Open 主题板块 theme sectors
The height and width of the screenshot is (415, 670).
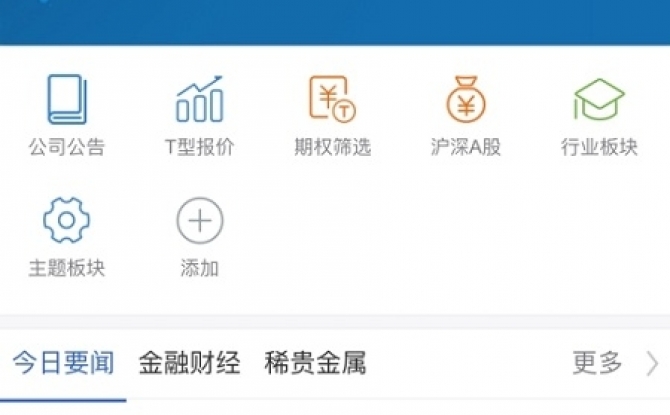coord(67,236)
